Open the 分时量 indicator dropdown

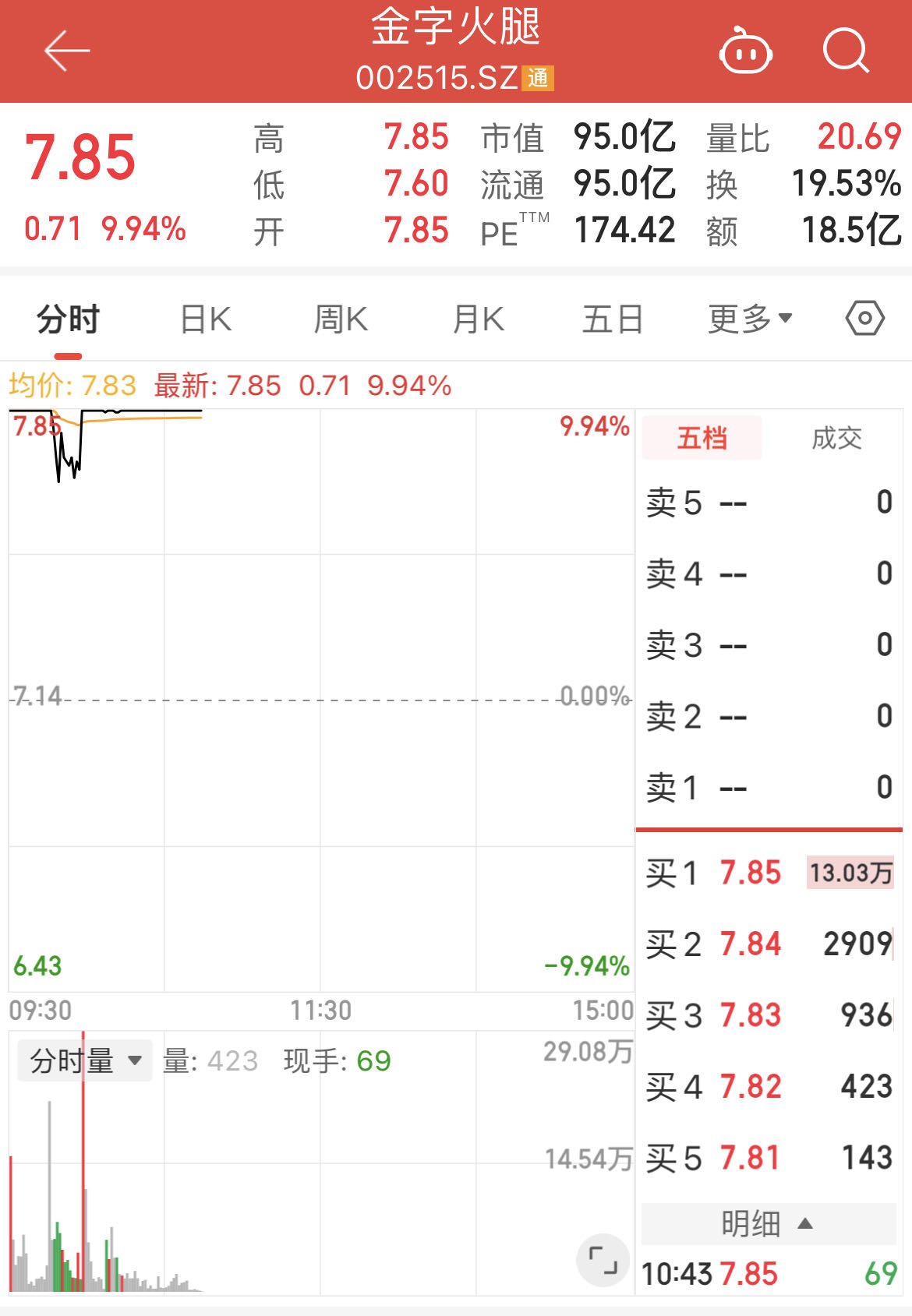point(85,1060)
